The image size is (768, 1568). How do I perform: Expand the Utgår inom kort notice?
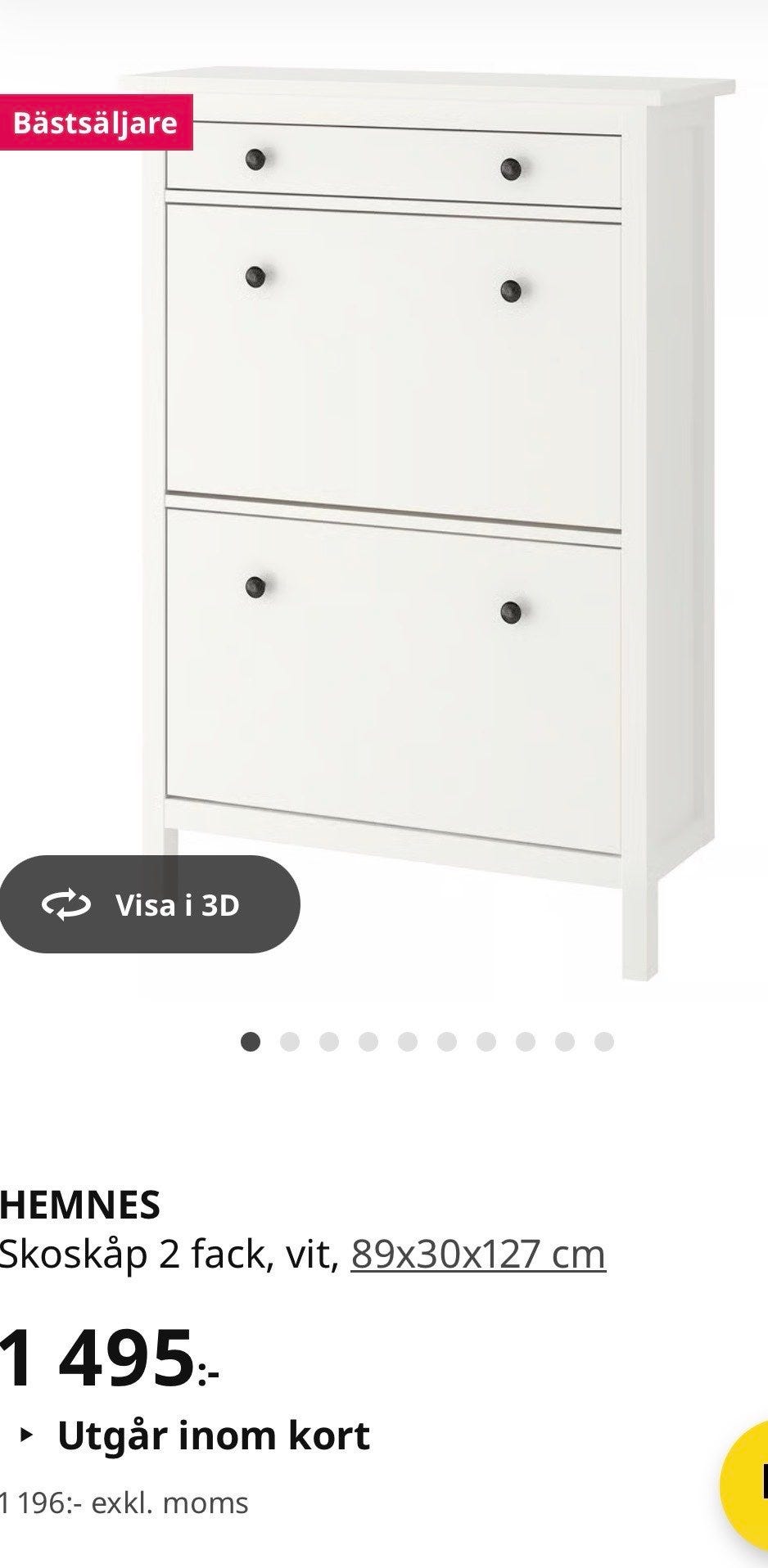tap(197, 1435)
